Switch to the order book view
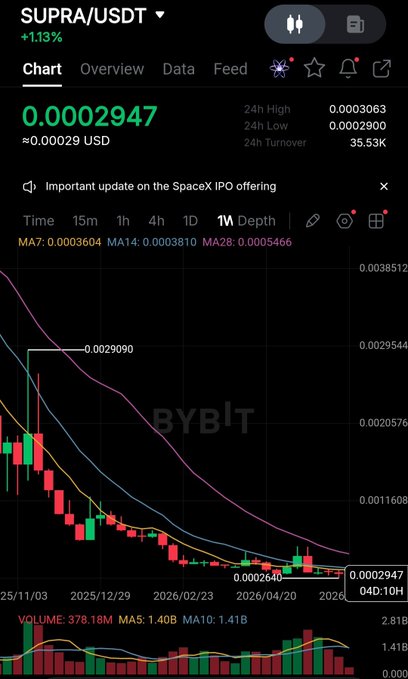Image resolution: width=408 pixels, height=679 pixels. 355,24
